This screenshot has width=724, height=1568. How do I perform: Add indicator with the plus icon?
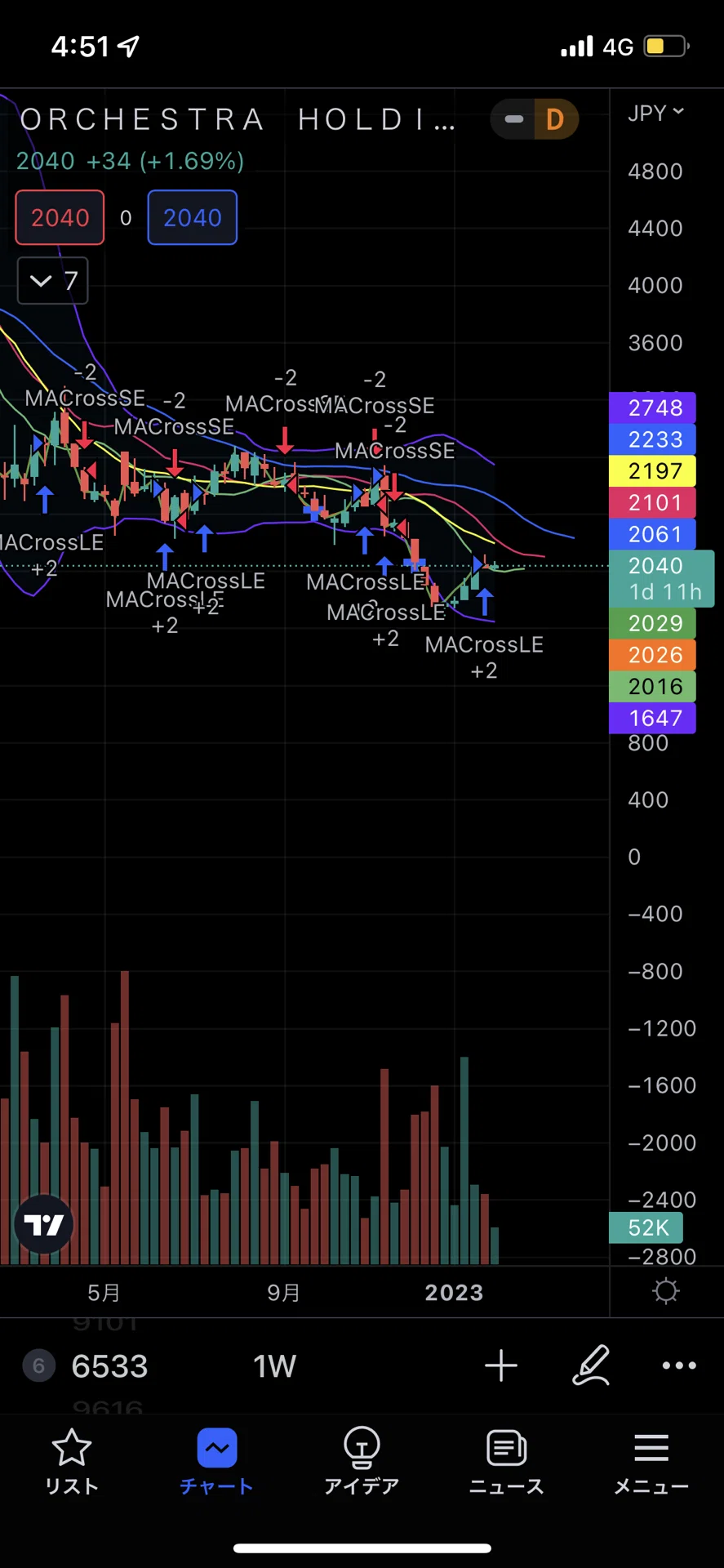(501, 1365)
